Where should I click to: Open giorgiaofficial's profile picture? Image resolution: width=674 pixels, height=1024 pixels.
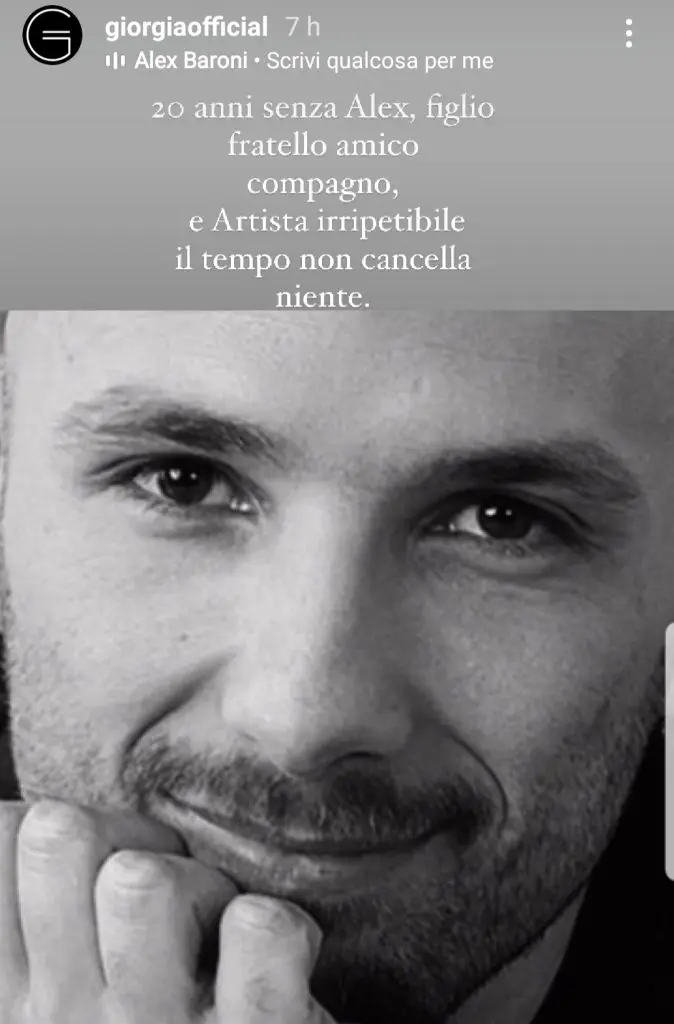52,36
